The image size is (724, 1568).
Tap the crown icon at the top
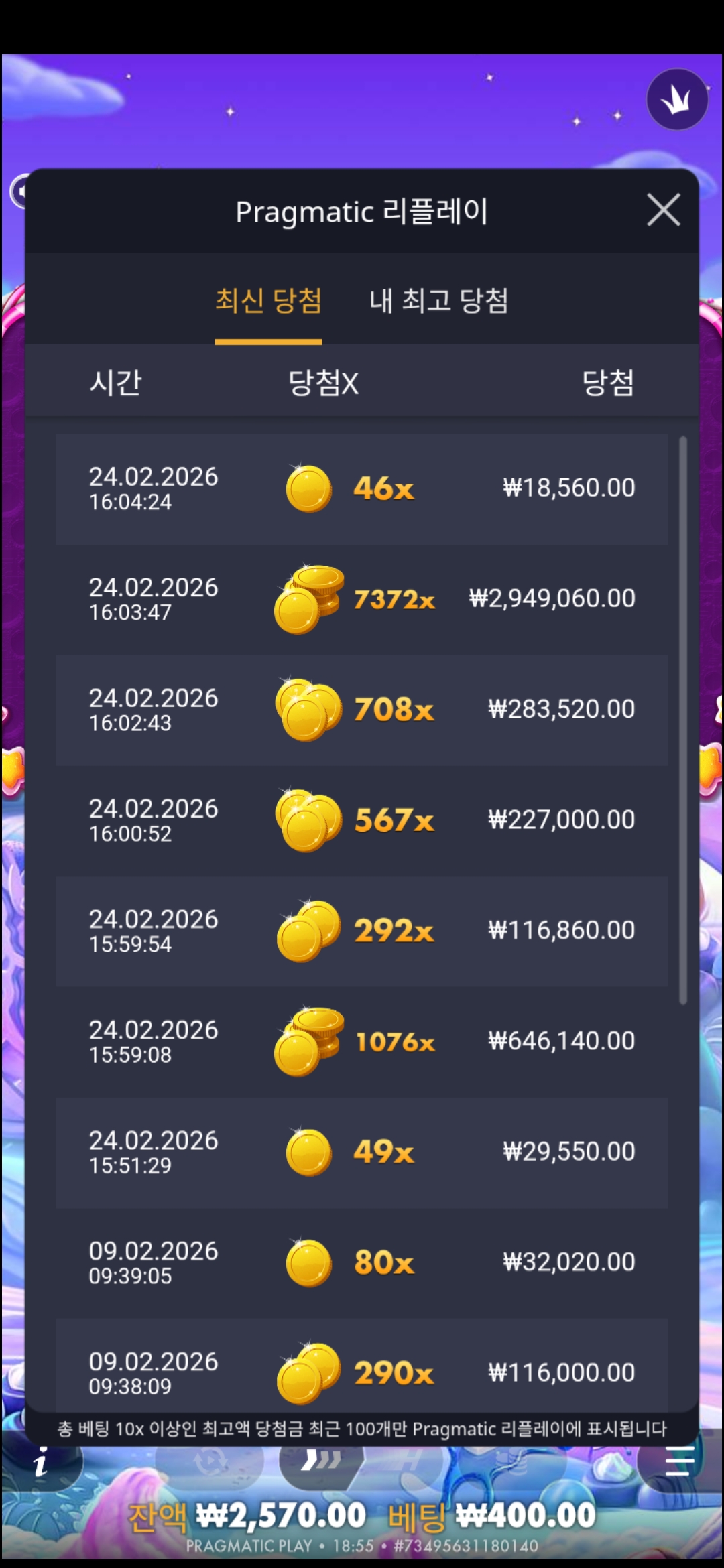point(677,100)
